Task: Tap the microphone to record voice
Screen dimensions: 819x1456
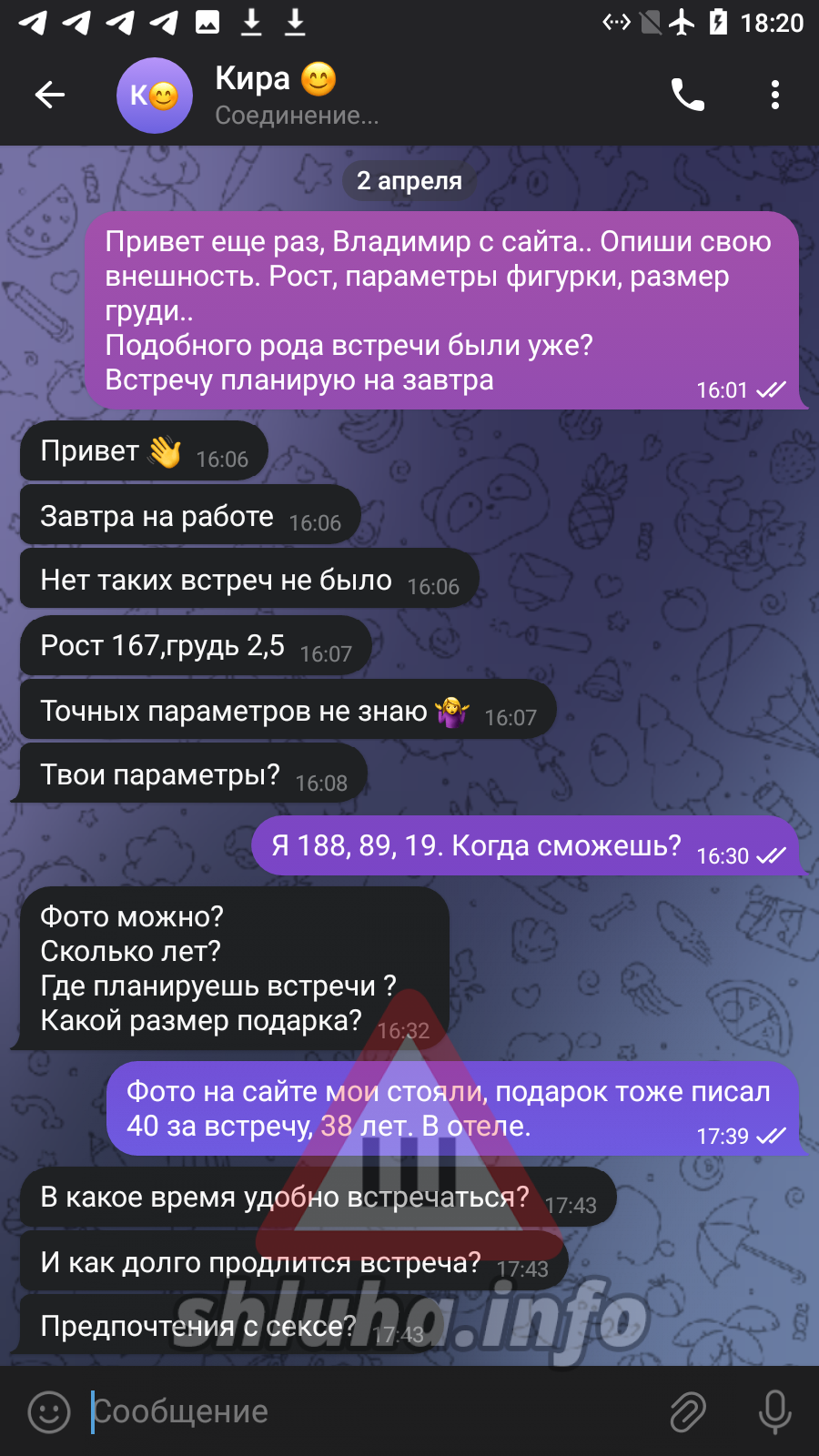Action: point(775,1411)
